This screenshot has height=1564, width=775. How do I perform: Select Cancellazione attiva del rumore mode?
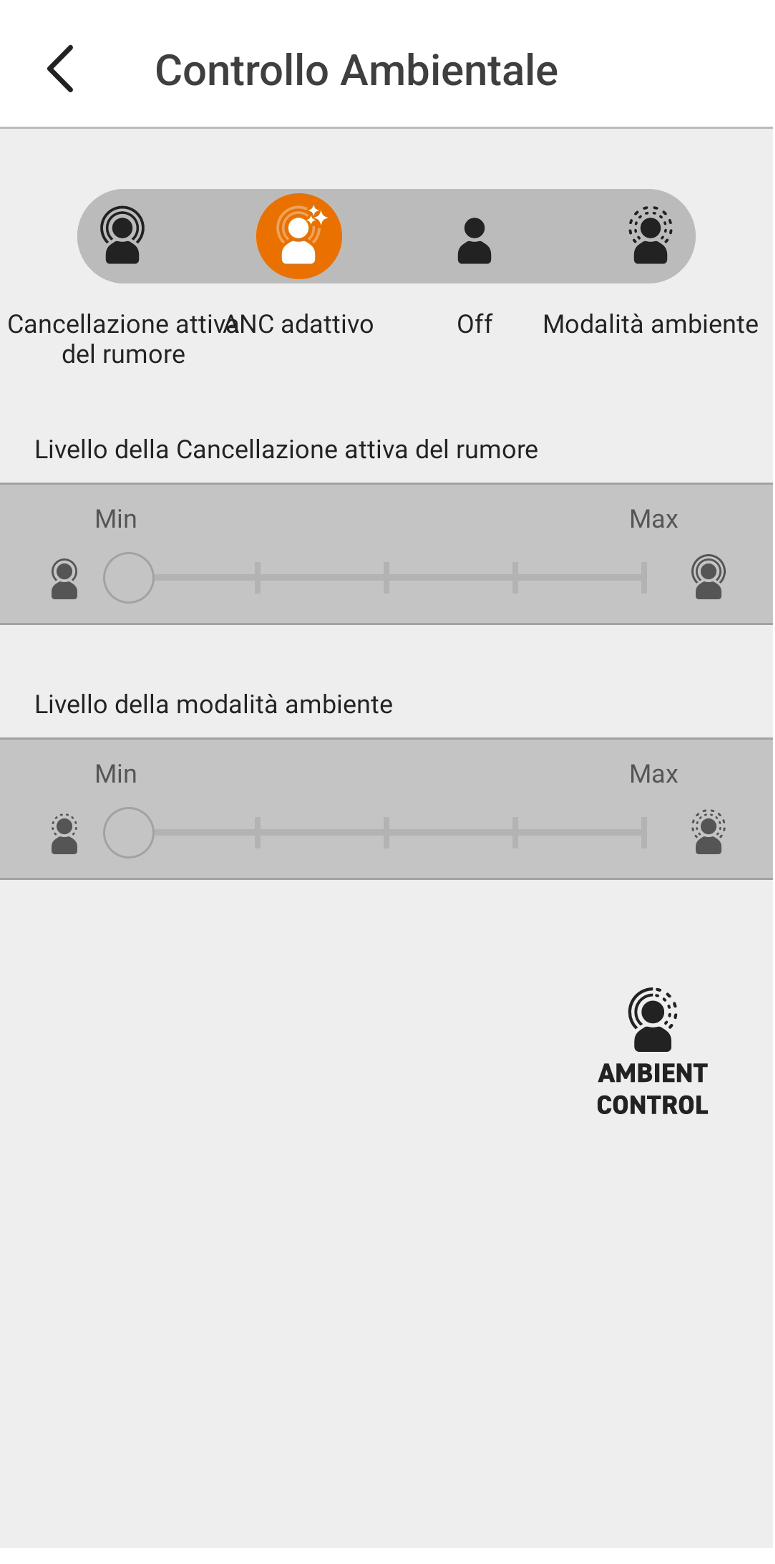[x=123, y=236]
